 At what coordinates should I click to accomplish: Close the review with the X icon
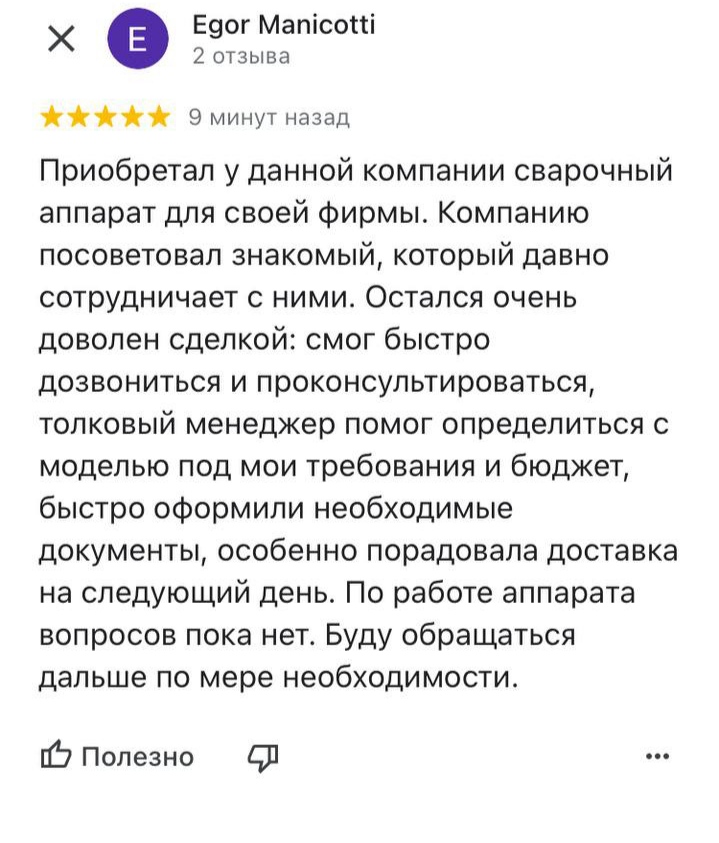coord(61,40)
